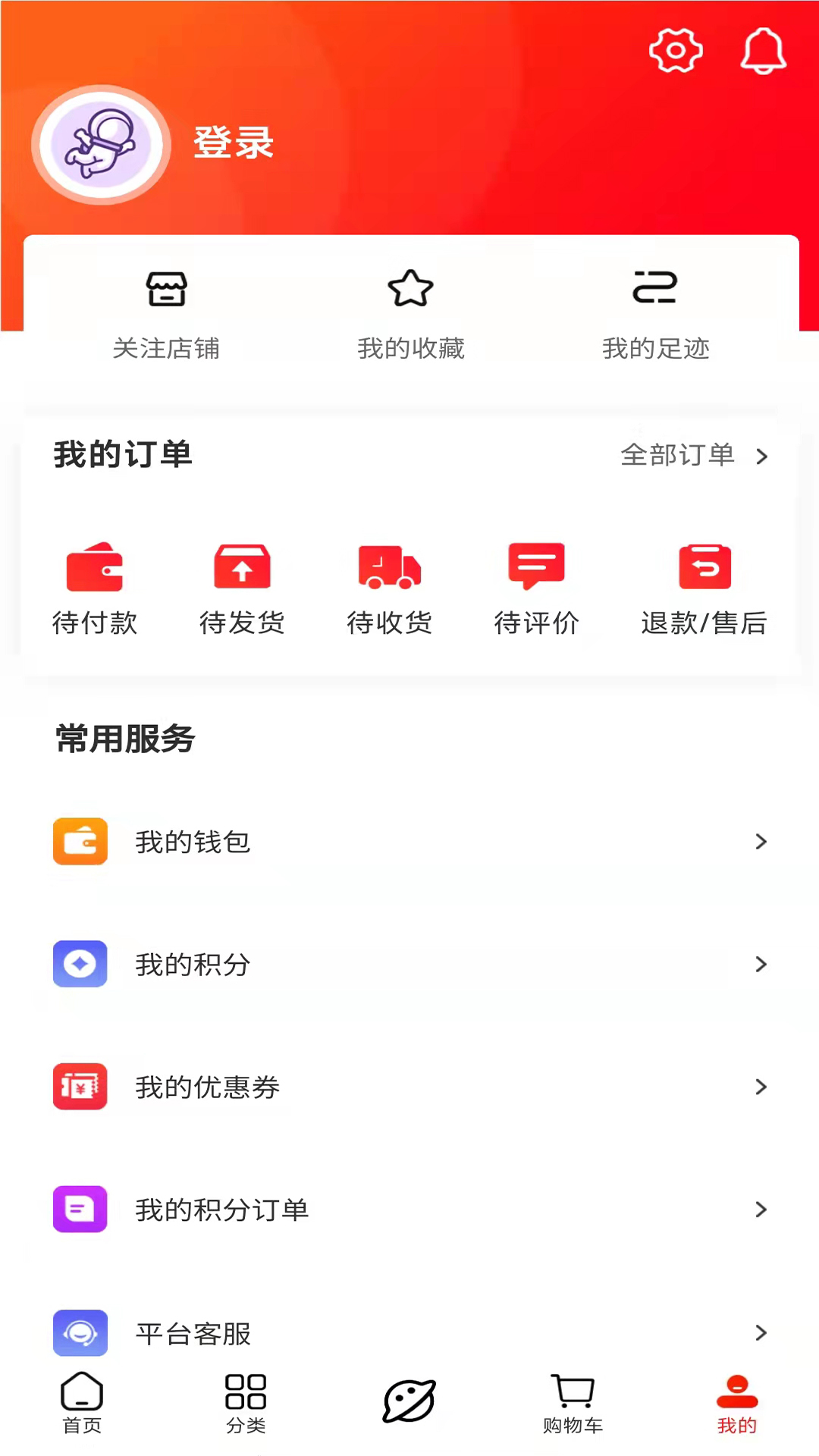Image resolution: width=819 pixels, height=1456 pixels.
Task: Switch to the 首页 home tab
Action: [x=81, y=1403]
